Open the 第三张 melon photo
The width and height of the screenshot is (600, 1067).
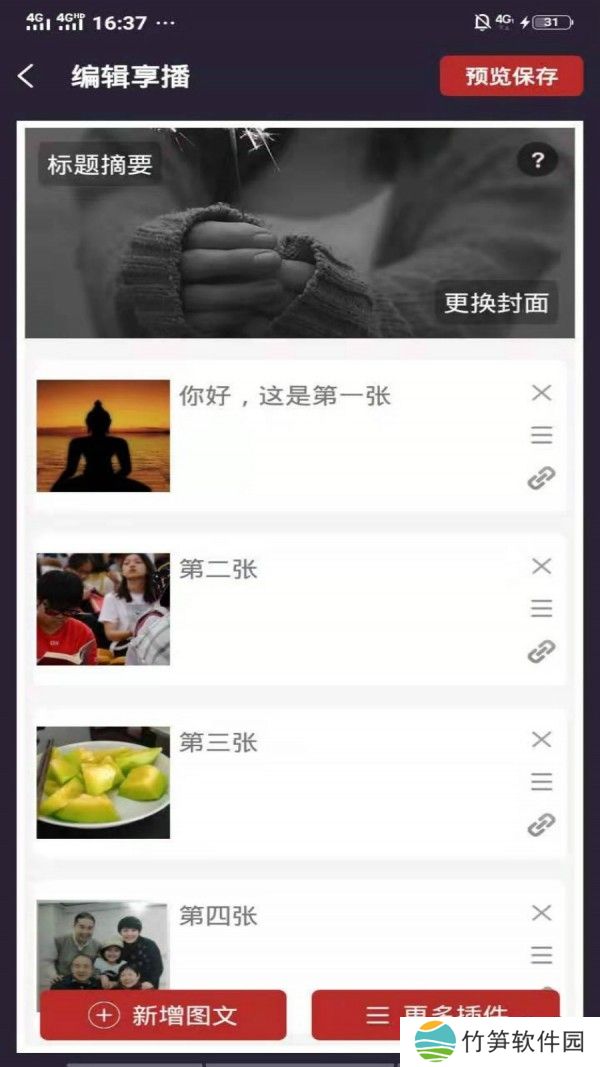coord(103,782)
